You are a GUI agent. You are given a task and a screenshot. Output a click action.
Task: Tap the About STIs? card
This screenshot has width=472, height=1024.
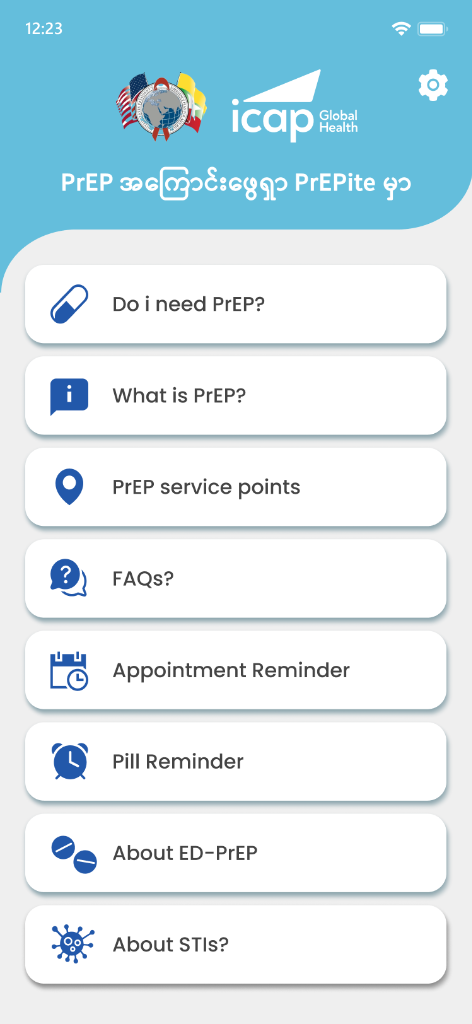[x=236, y=944]
